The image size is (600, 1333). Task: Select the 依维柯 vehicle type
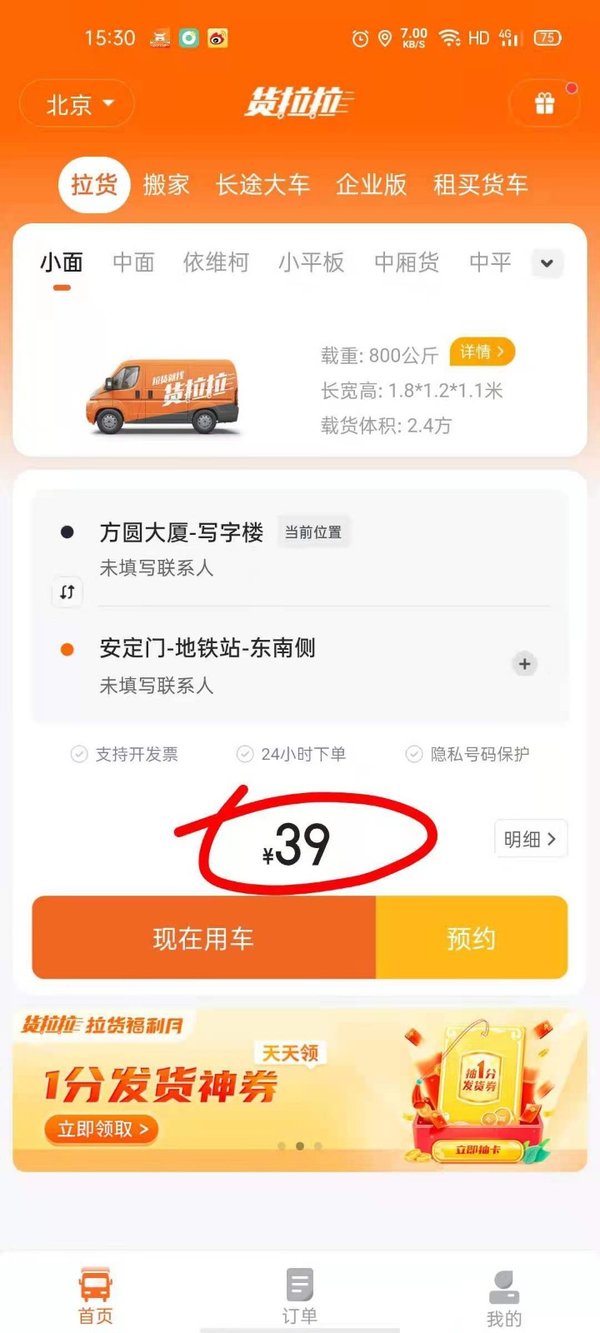click(x=215, y=263)
